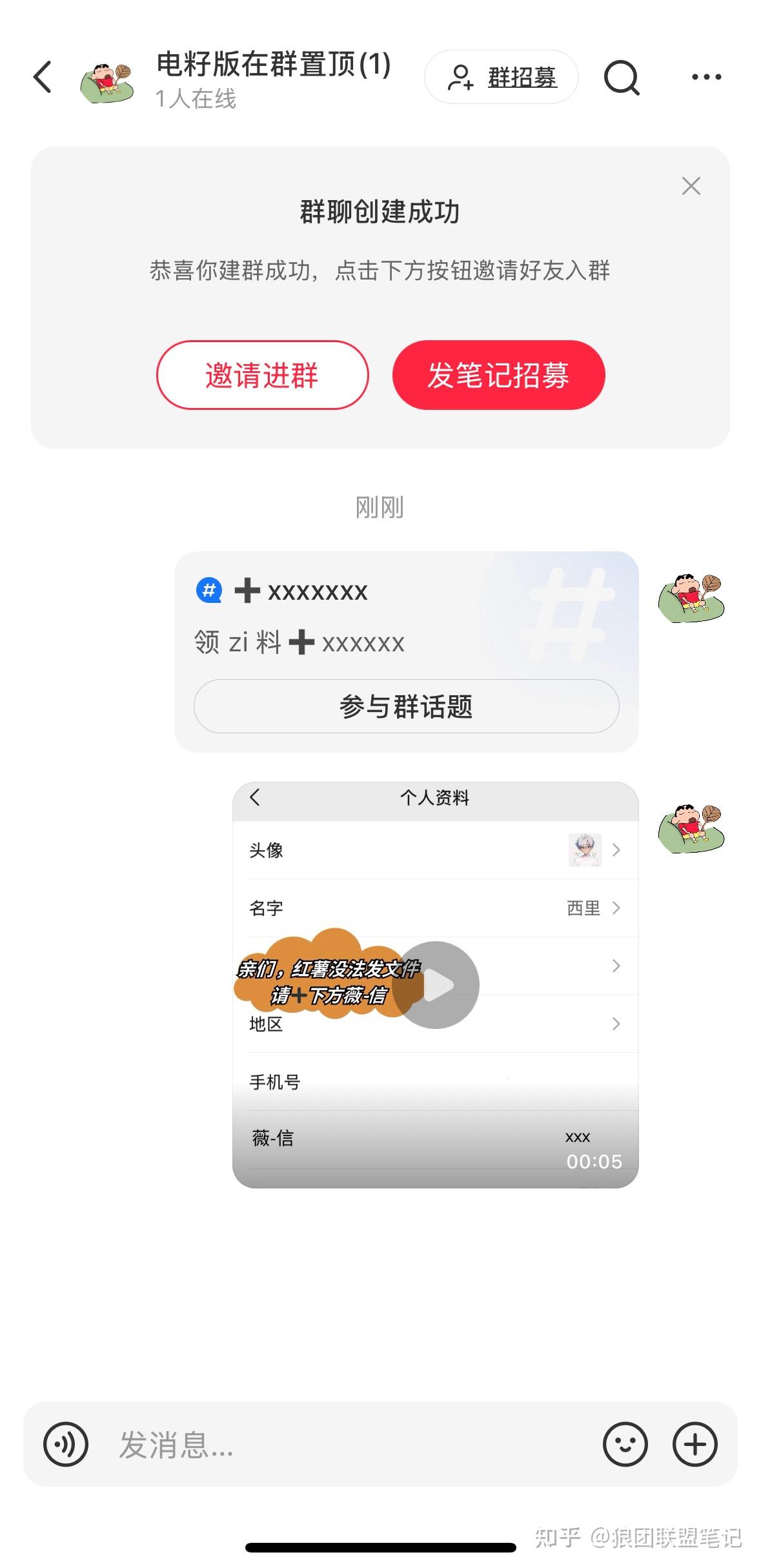Go back from the group chat
The image size is (761, 1568).
pyautogui.click(x=43, y=77)
